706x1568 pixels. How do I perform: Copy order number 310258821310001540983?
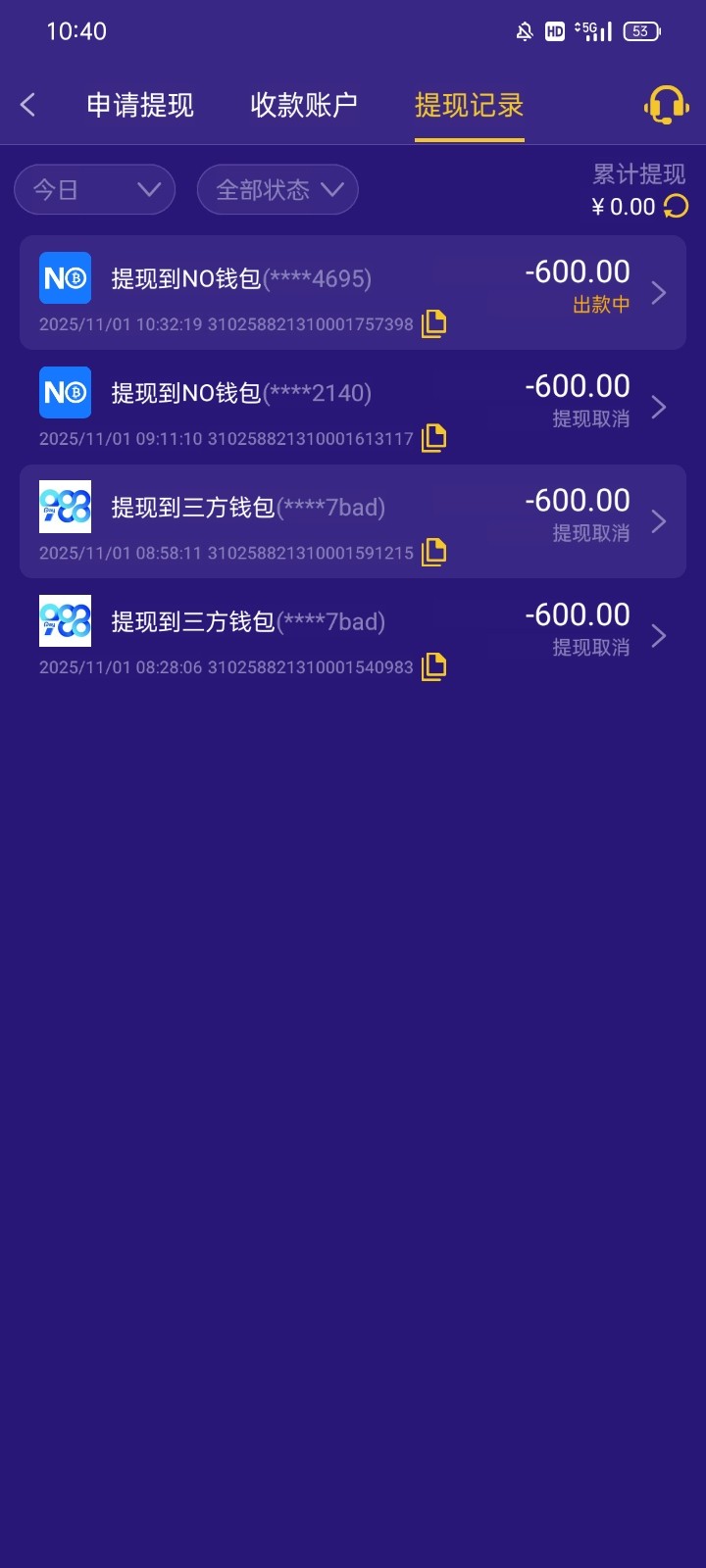pos(432,665)
